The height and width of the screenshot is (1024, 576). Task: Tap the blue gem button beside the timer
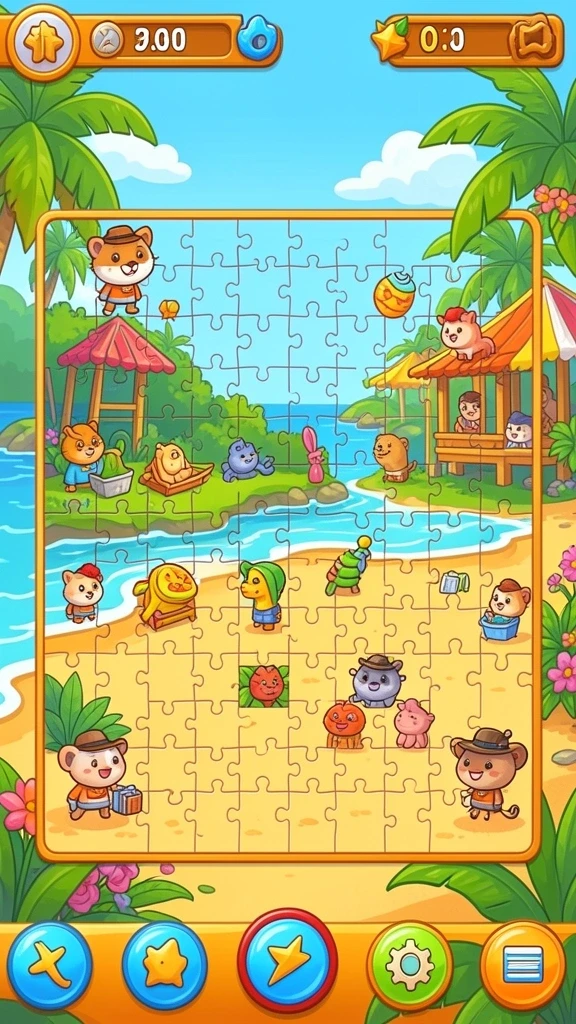pyautogui.click(x=257, y=40)
